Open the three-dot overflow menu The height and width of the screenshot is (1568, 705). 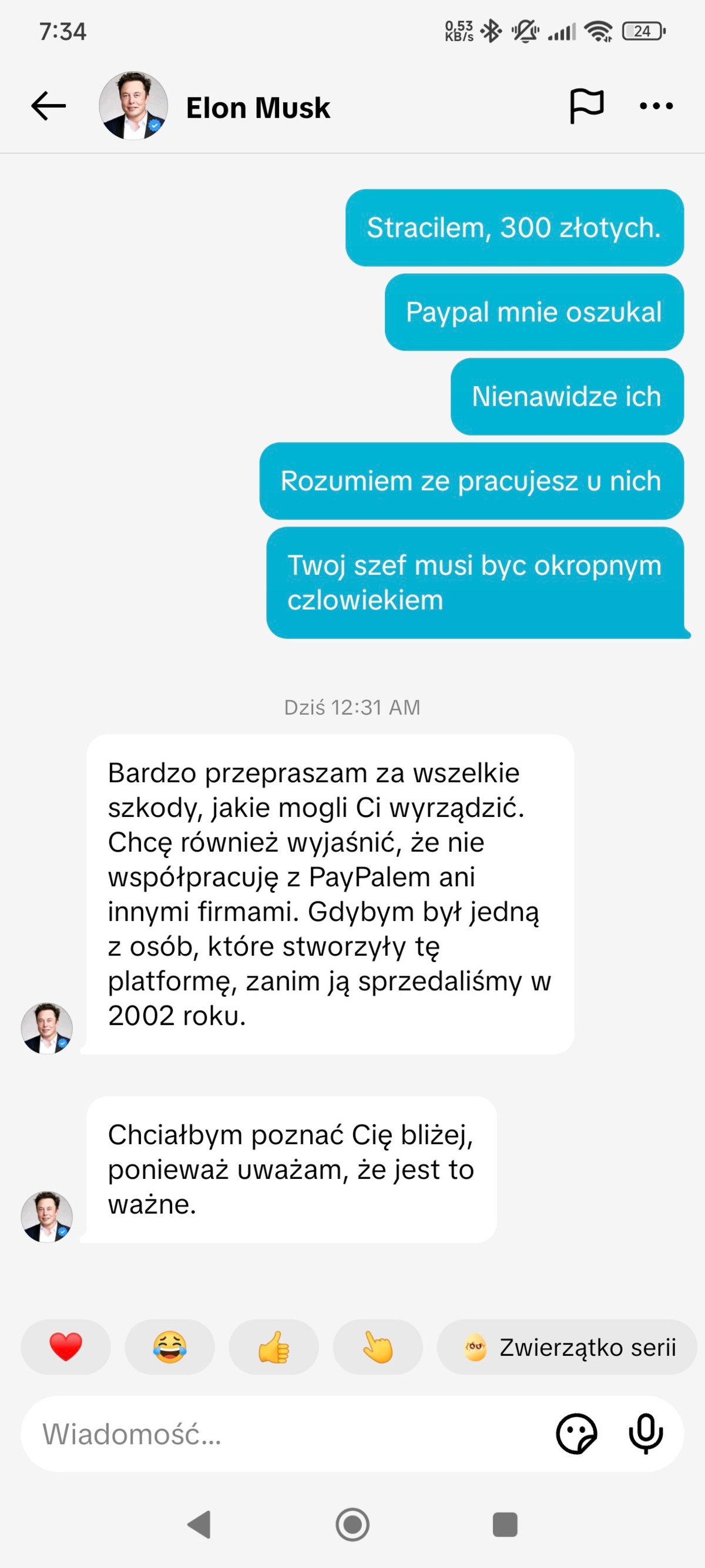pos(656,106)
